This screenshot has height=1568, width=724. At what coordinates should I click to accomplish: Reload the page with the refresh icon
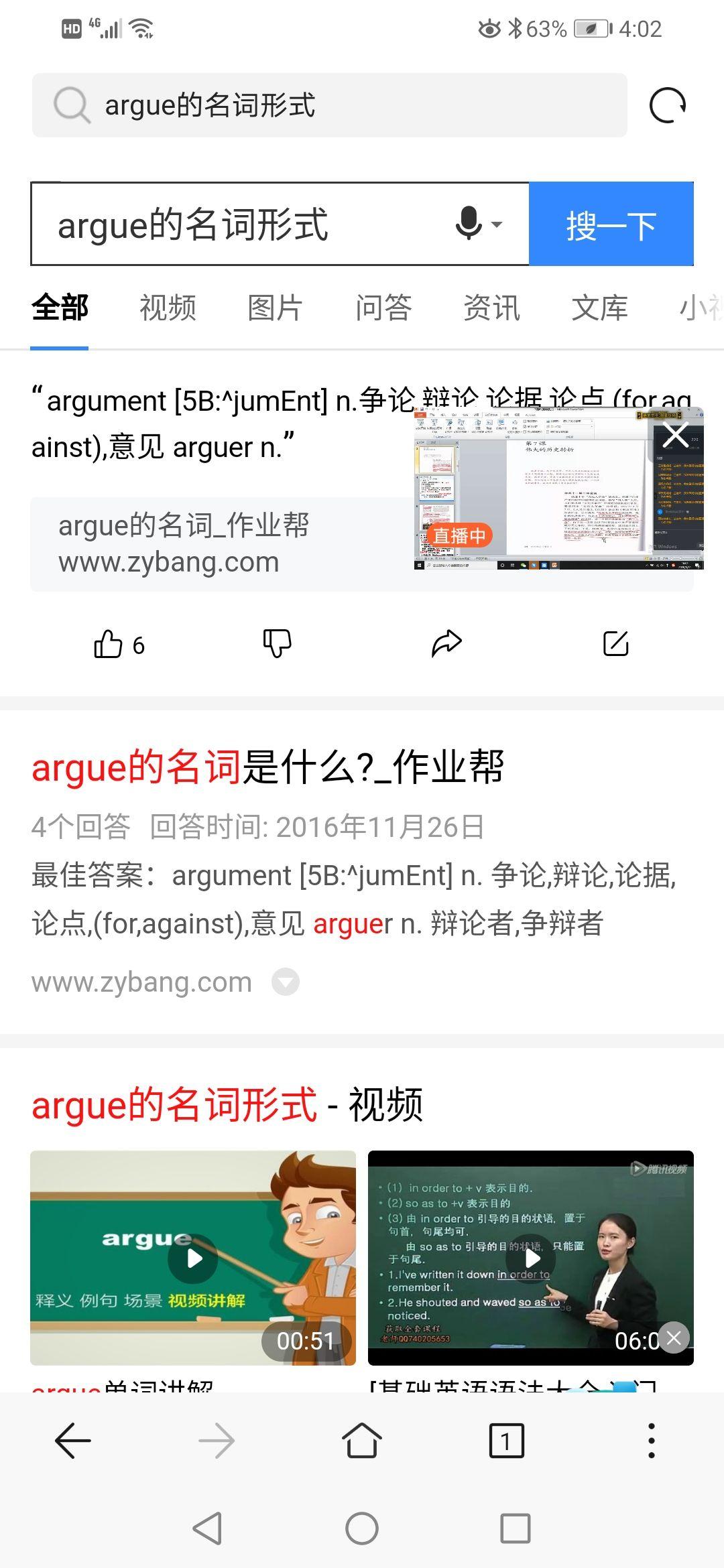(668, 105)
